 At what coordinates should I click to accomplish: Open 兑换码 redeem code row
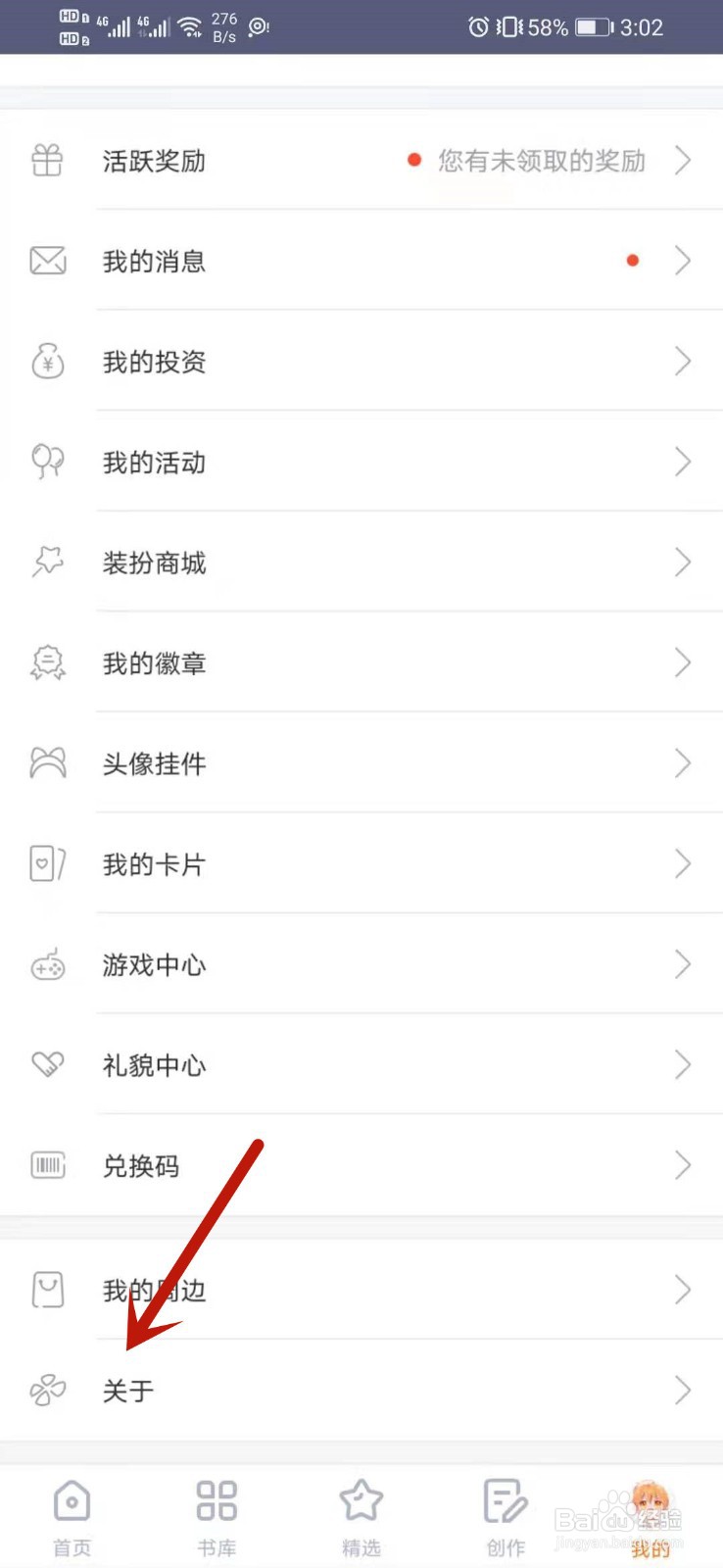(361, 1166)
